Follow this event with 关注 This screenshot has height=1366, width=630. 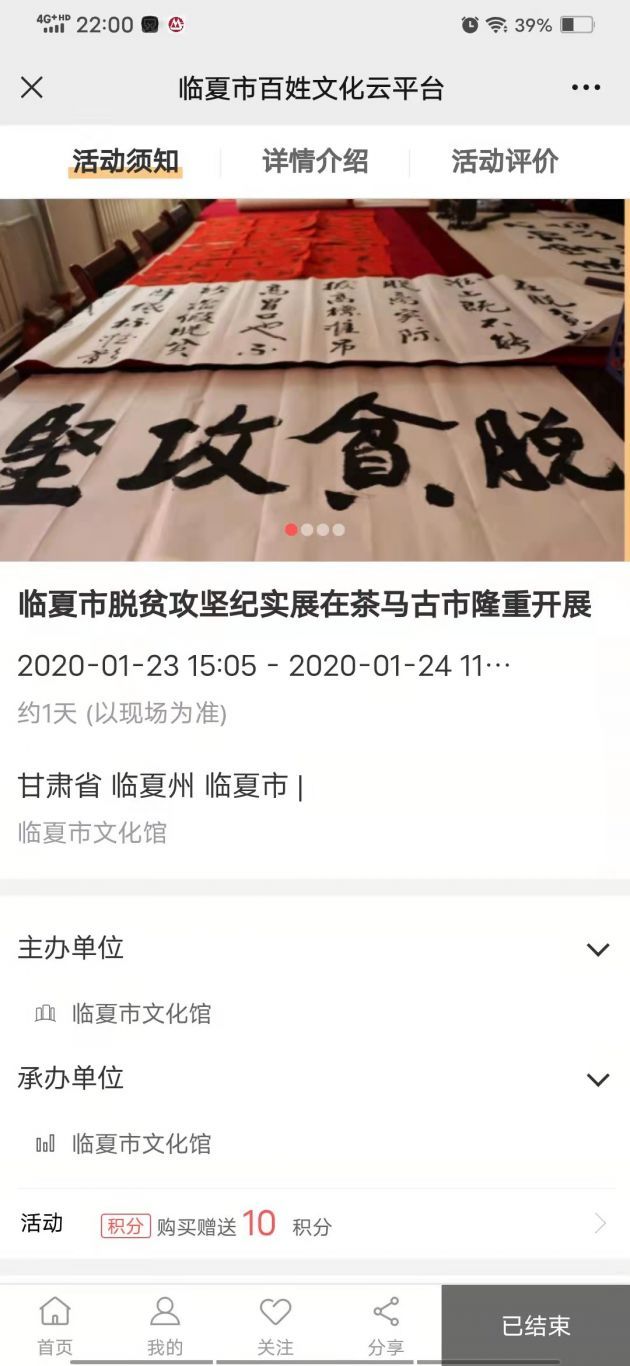(x=275, y=1324)
